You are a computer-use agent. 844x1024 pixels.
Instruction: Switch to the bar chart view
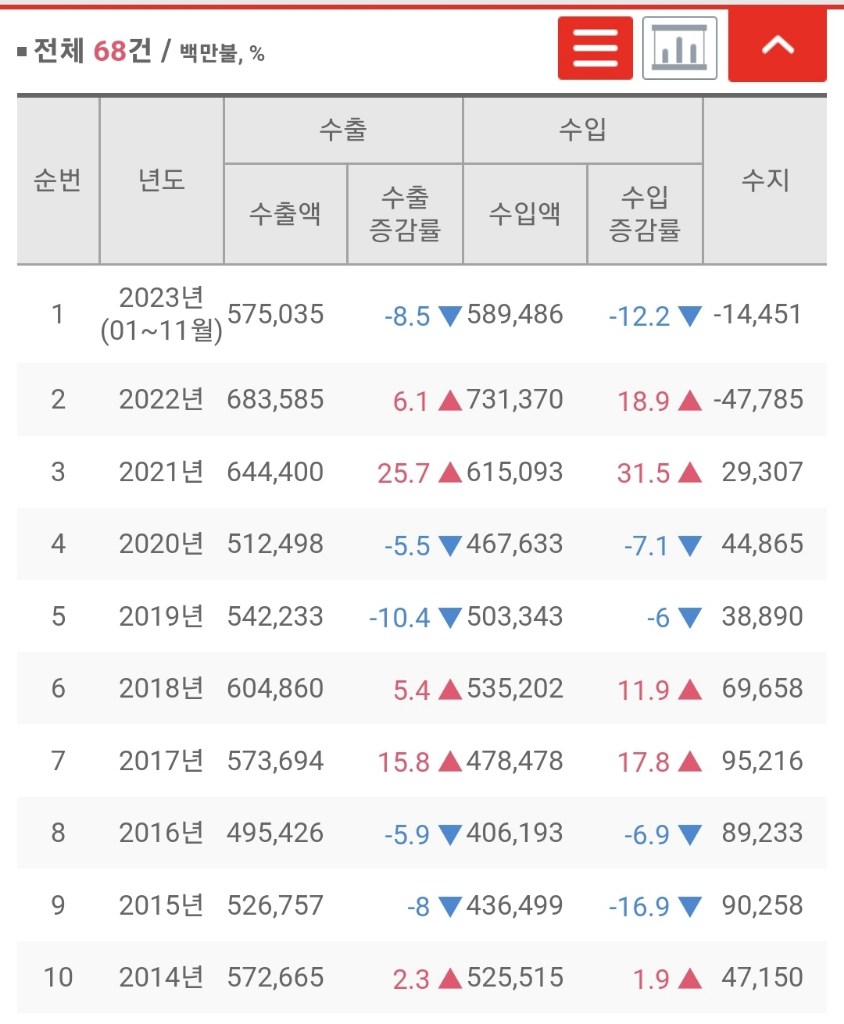pyautogui.click(x=680, y=48)
